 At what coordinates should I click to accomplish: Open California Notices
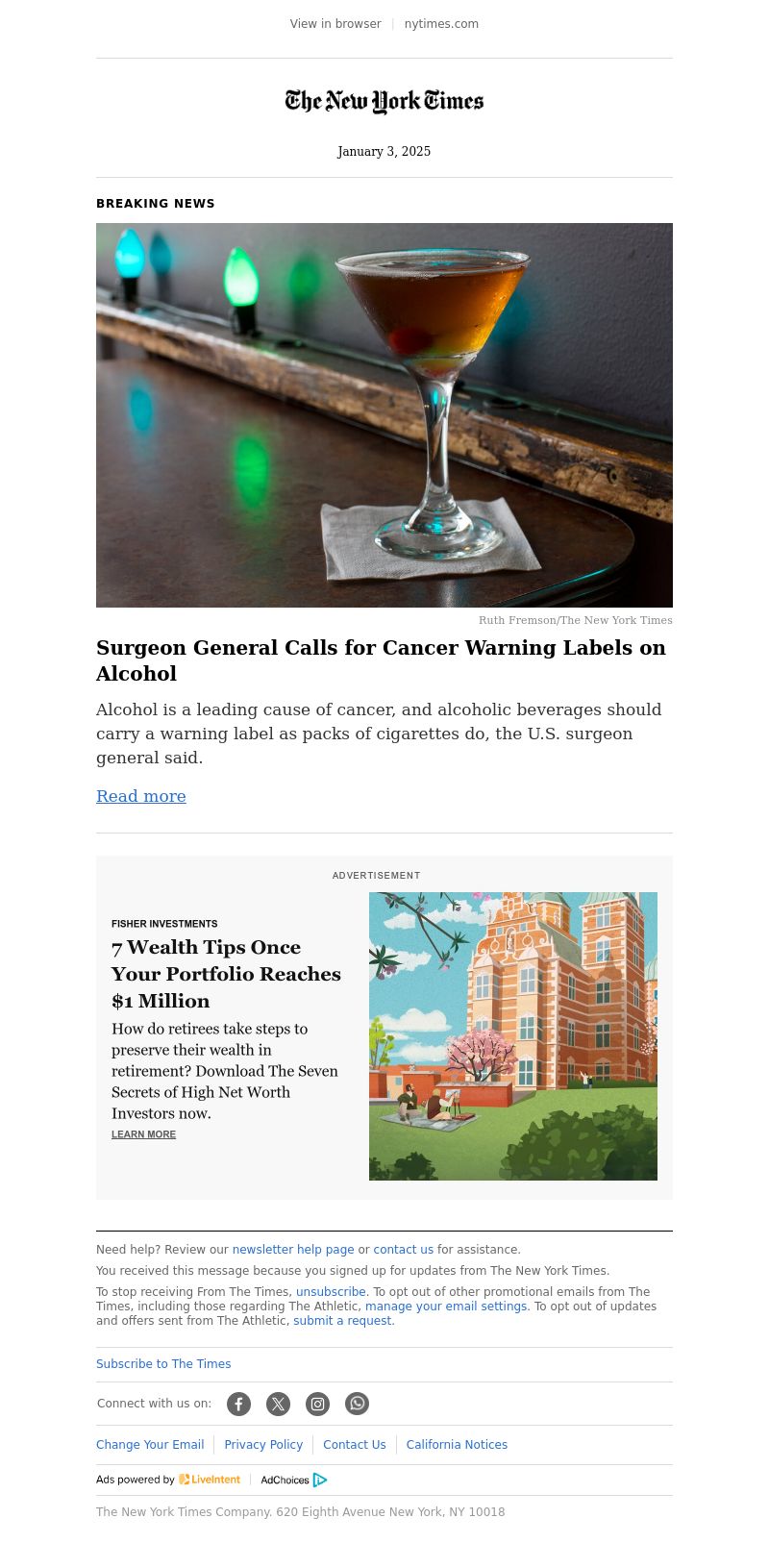pos(457,1445)
